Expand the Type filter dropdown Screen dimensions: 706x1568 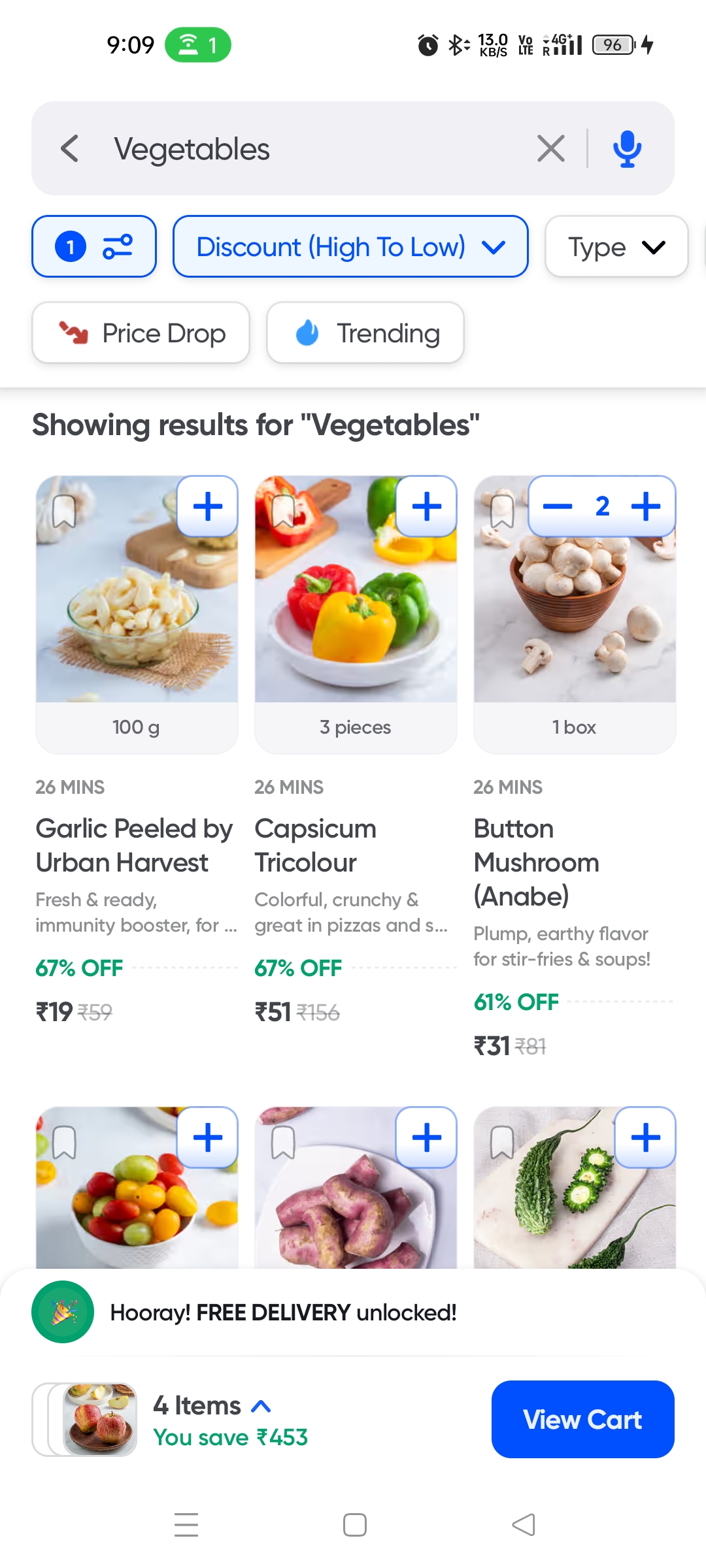tap(615, 246)
